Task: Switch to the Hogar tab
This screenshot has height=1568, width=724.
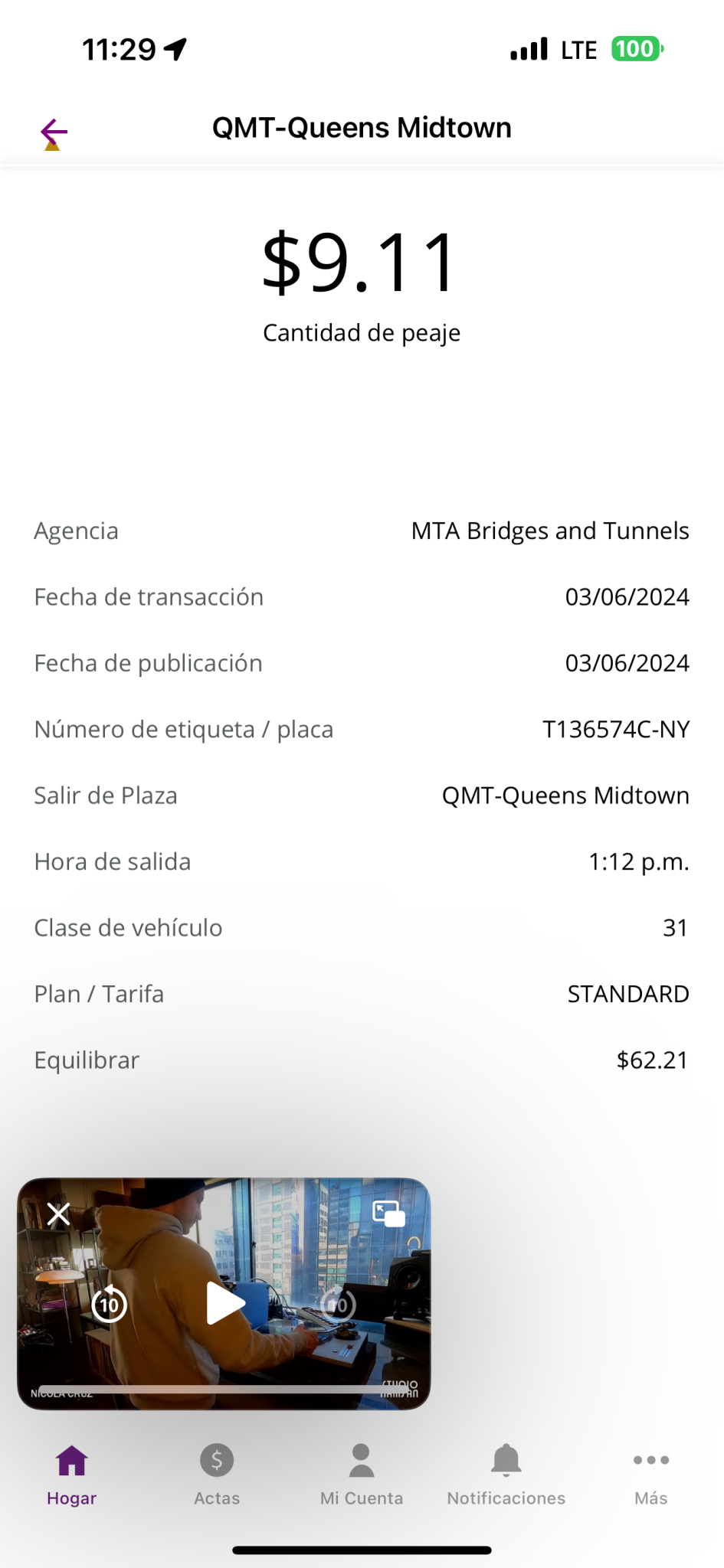Action: tap(72, 1475)
